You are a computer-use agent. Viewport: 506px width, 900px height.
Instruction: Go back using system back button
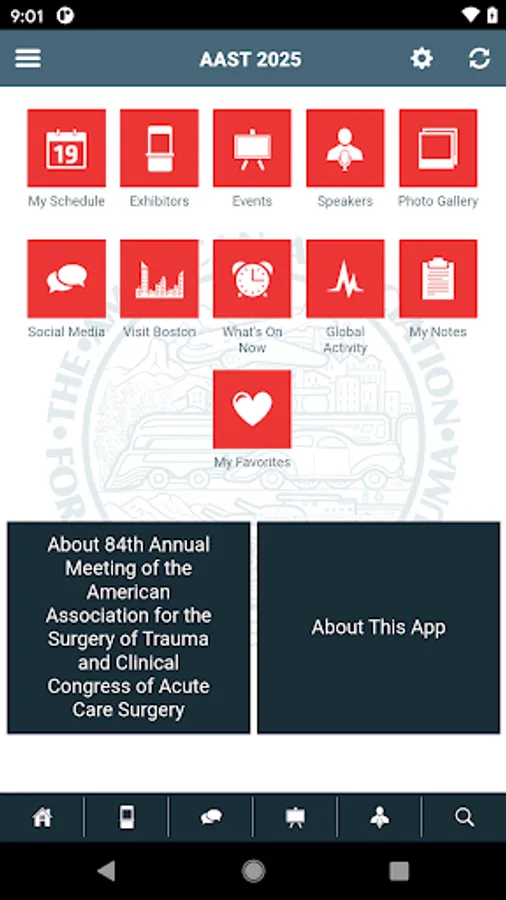click(106, 871)
